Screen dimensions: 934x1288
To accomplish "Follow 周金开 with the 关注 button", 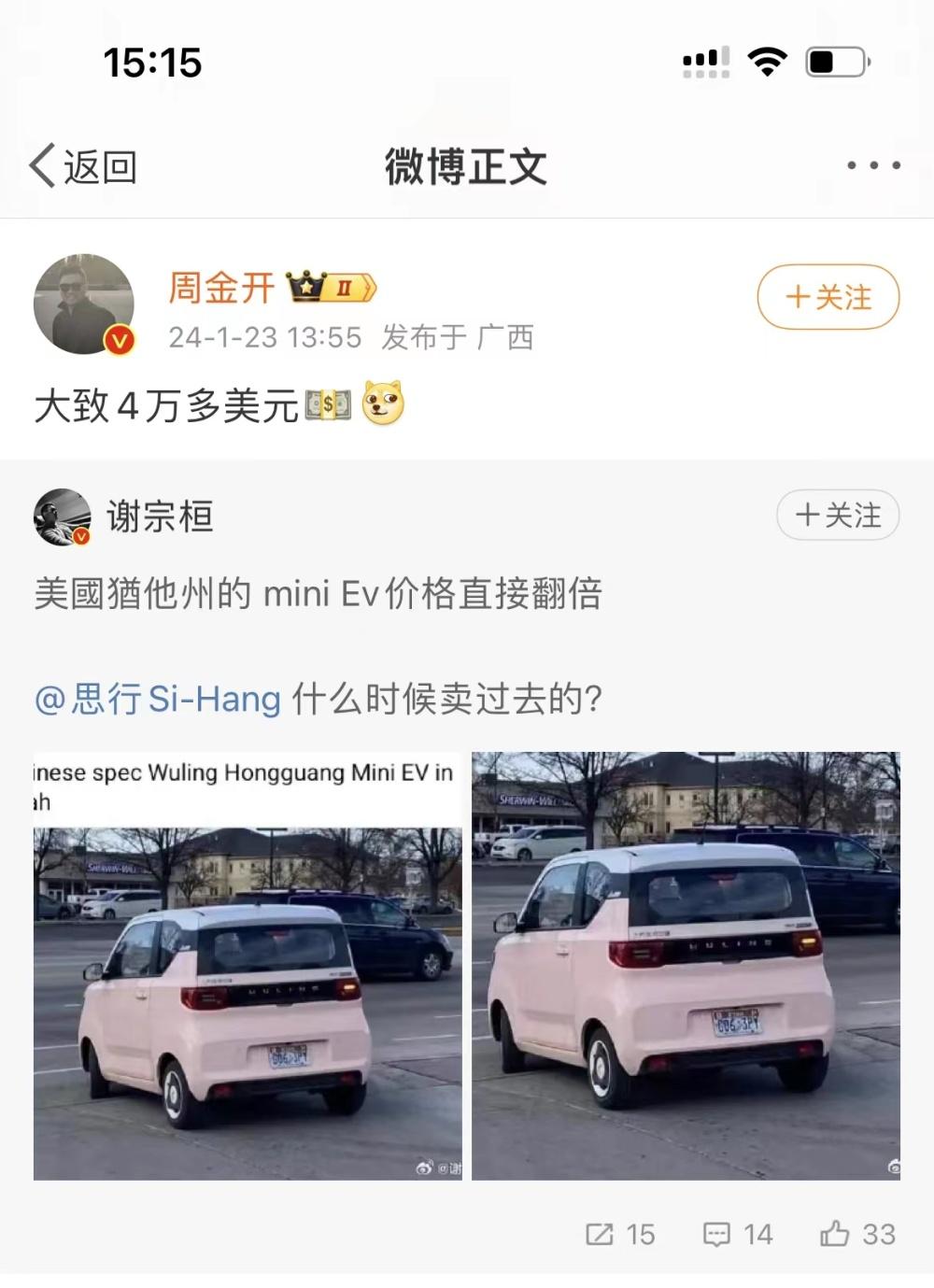I will [828, 297].
